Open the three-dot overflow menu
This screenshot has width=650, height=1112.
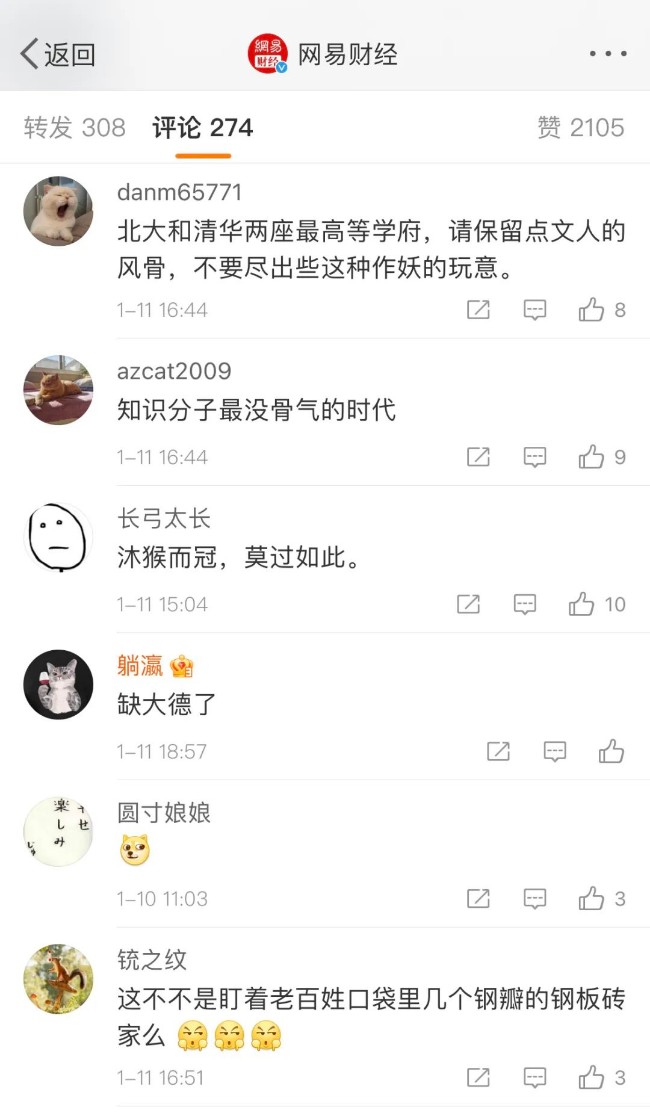pos(607,54)
